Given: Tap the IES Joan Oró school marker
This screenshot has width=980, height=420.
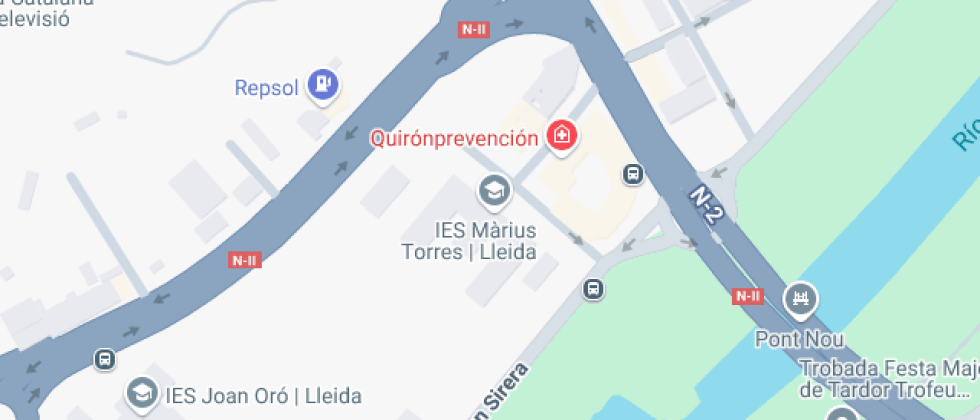Looking at the screenshot, I should 142,394.
